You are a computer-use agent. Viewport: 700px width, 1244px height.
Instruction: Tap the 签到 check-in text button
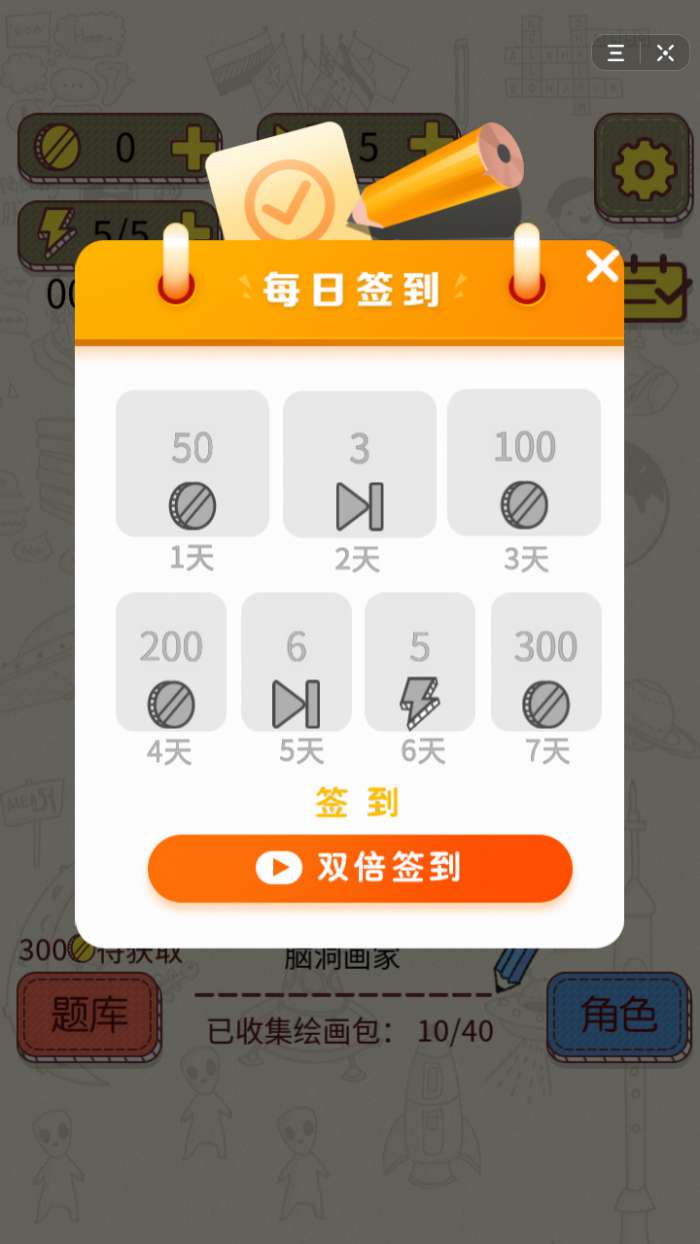point(358,802)
